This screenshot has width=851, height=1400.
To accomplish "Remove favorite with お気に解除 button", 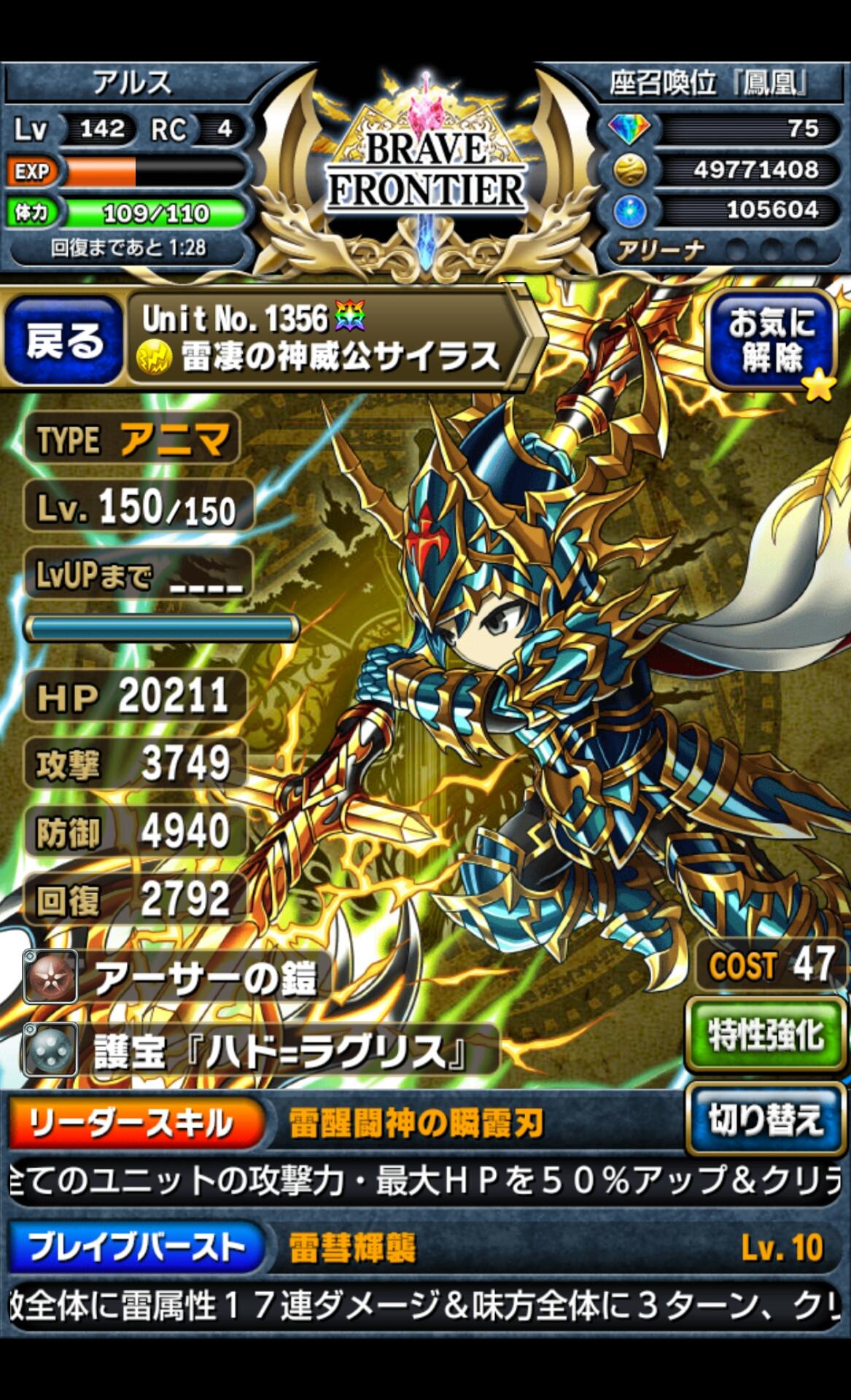I will 772,341.
